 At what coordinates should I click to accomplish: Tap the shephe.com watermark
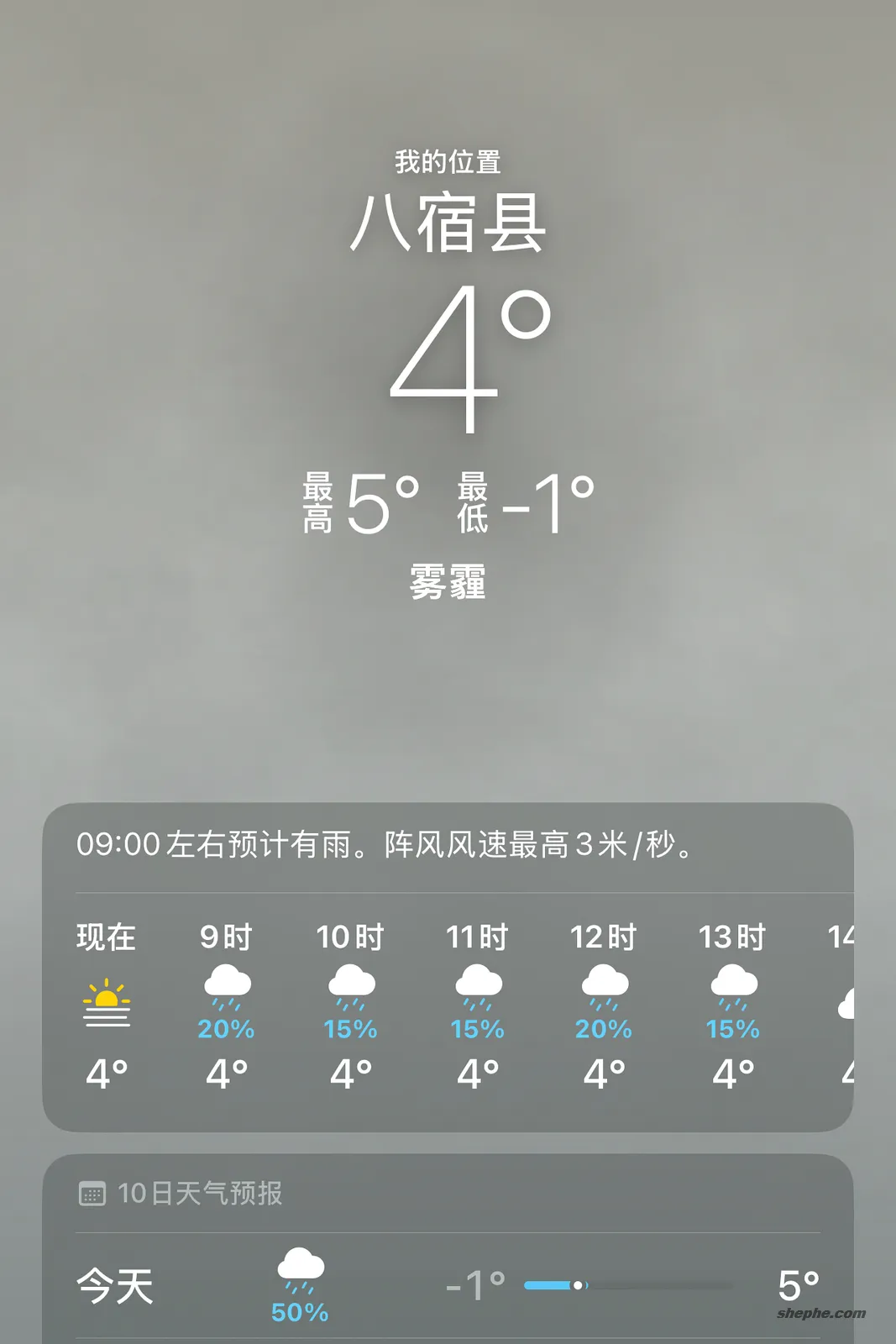click(820, 1313)
